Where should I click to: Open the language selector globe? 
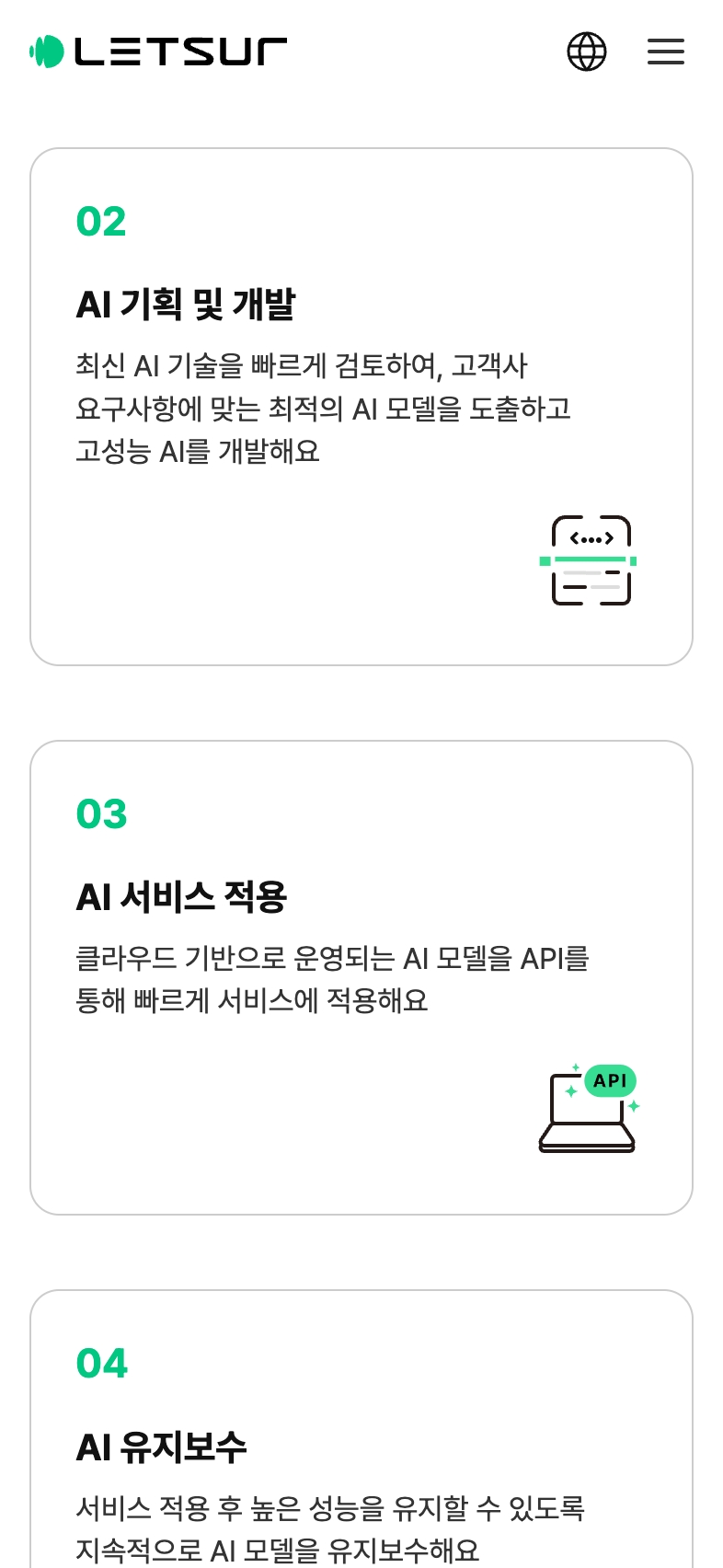click(x=587, y=52)
